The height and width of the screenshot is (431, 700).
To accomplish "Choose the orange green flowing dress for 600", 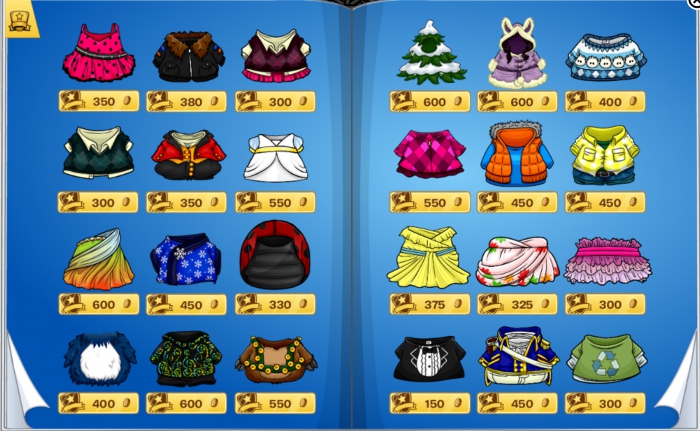I will 98,260.
